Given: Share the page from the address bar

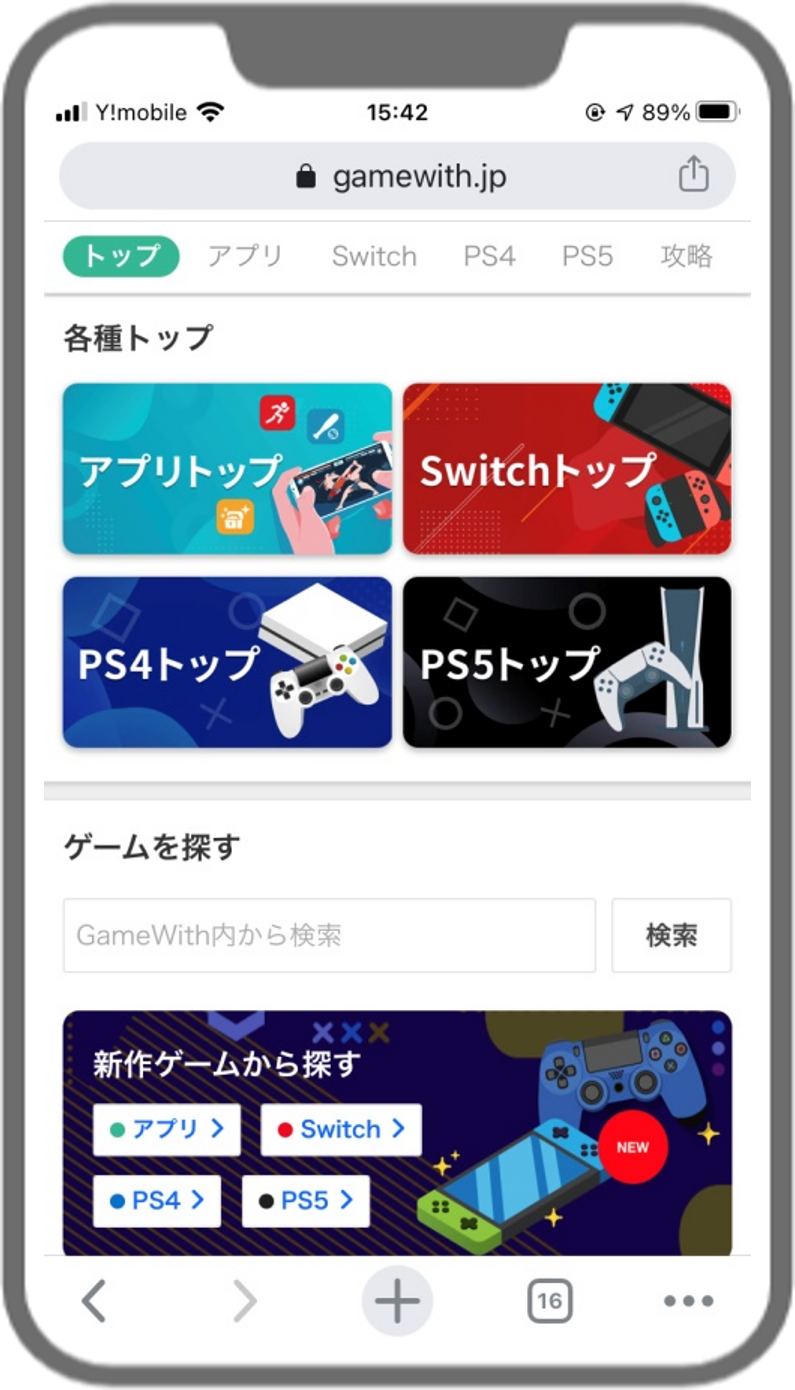Looking at the screenshot, I should tap(693, 176).
